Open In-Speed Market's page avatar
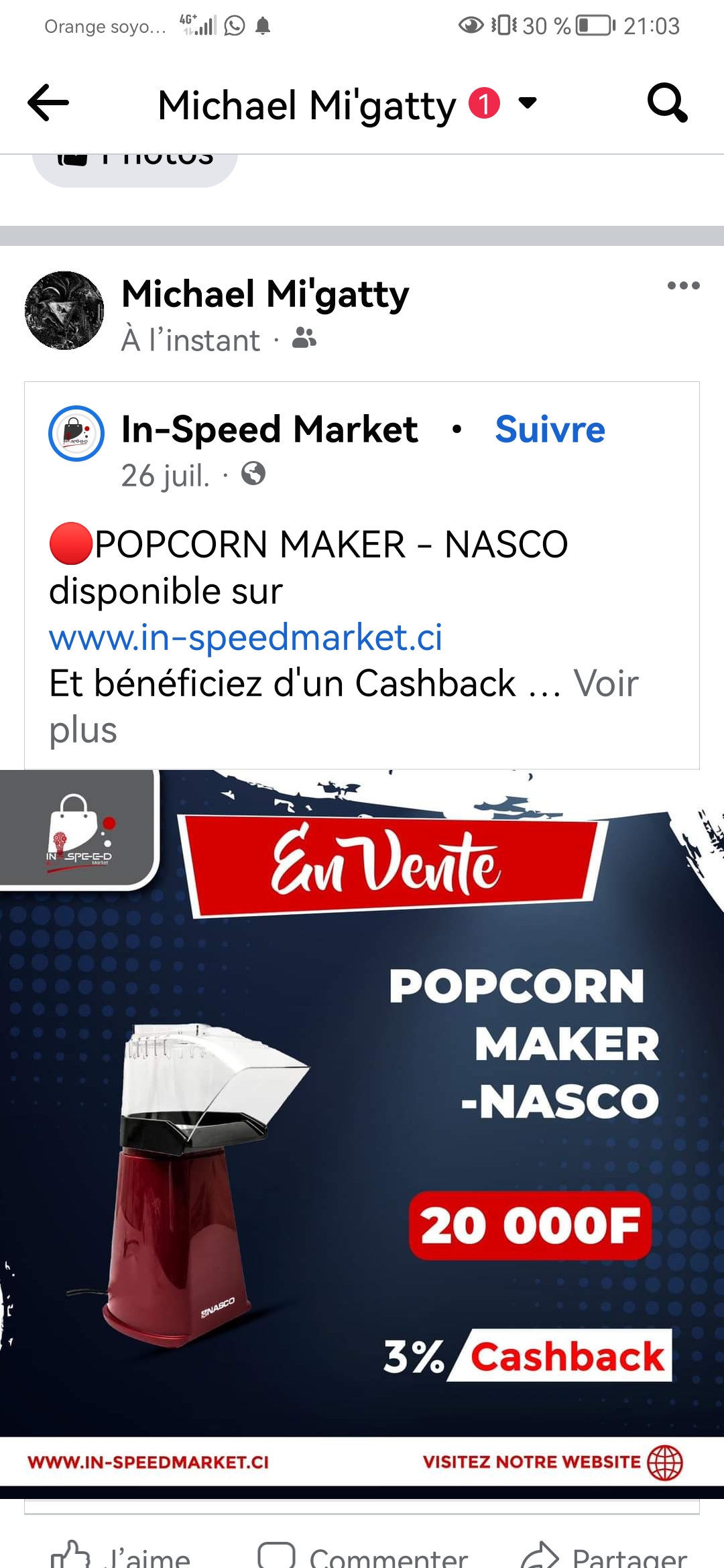724x1568 pixels. pyautogui.click(x=76, y=434)
